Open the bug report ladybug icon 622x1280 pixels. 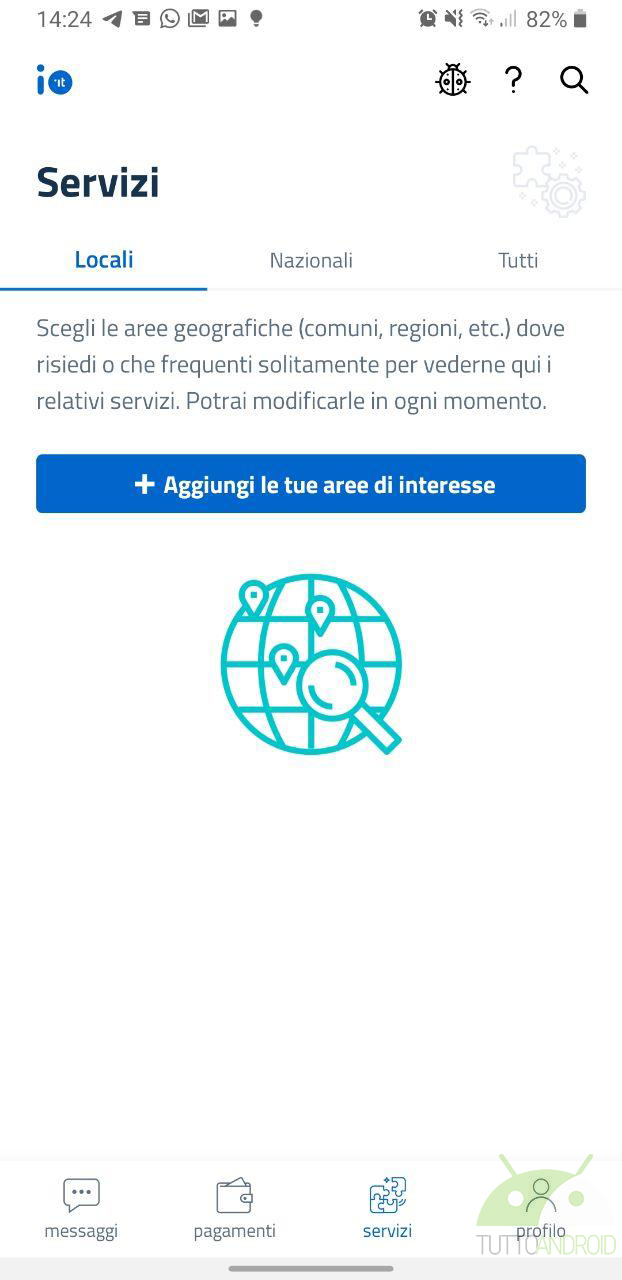coord(453,80)
